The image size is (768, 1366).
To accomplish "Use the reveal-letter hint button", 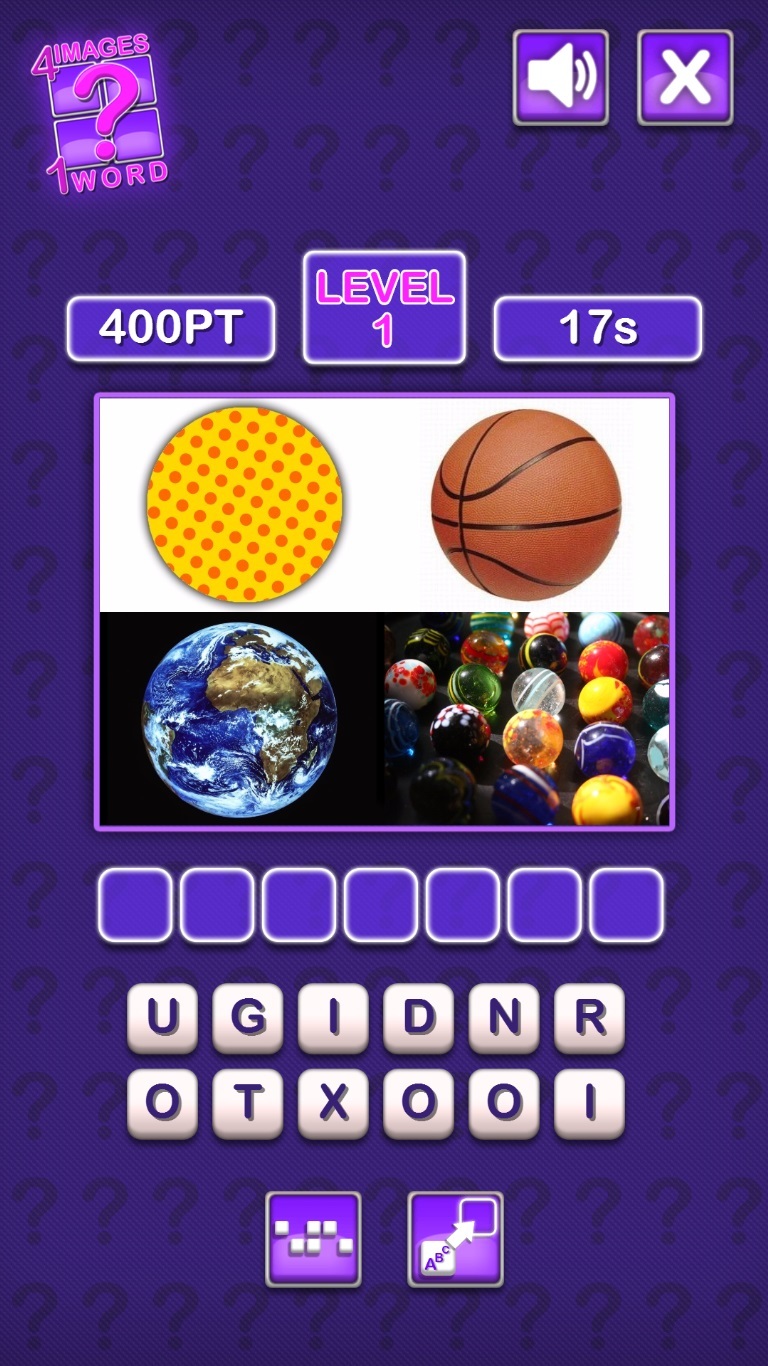I will [x=456, y=1239].
